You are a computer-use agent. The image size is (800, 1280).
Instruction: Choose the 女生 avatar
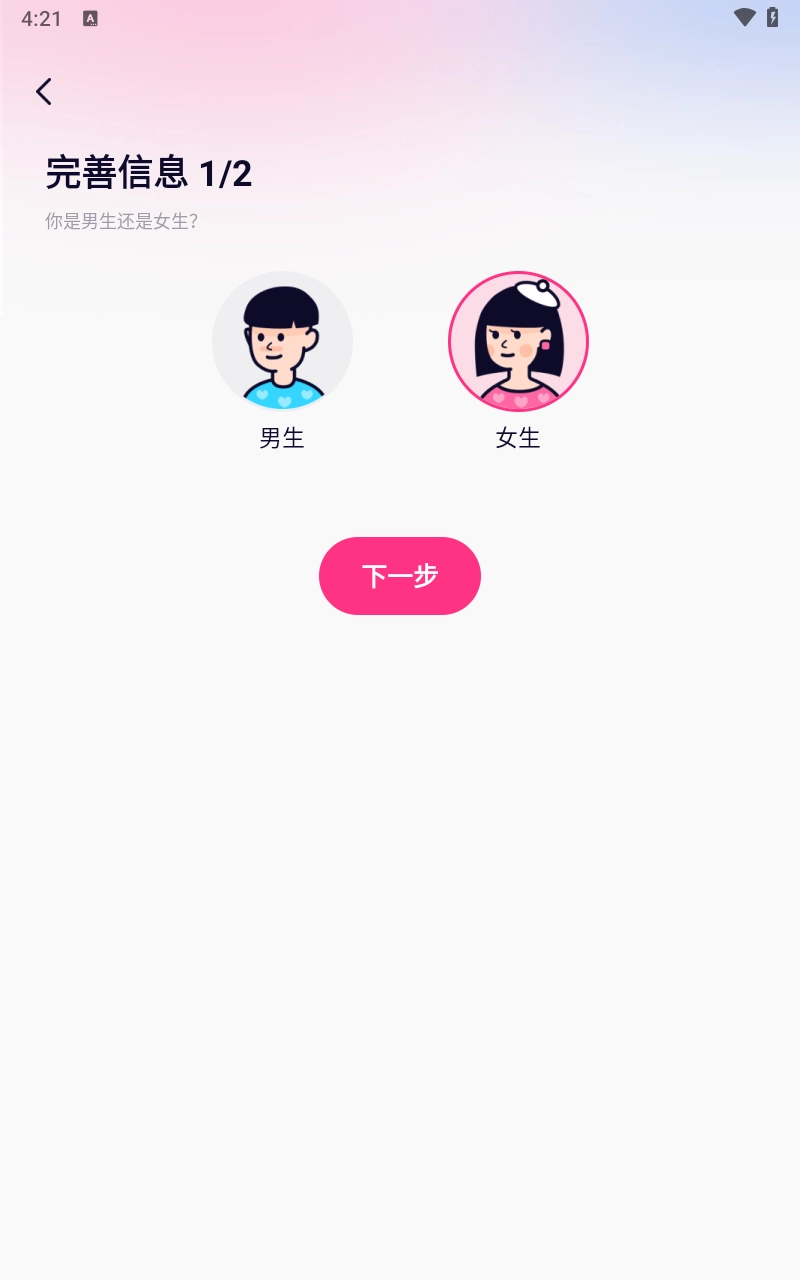[518, 342]
